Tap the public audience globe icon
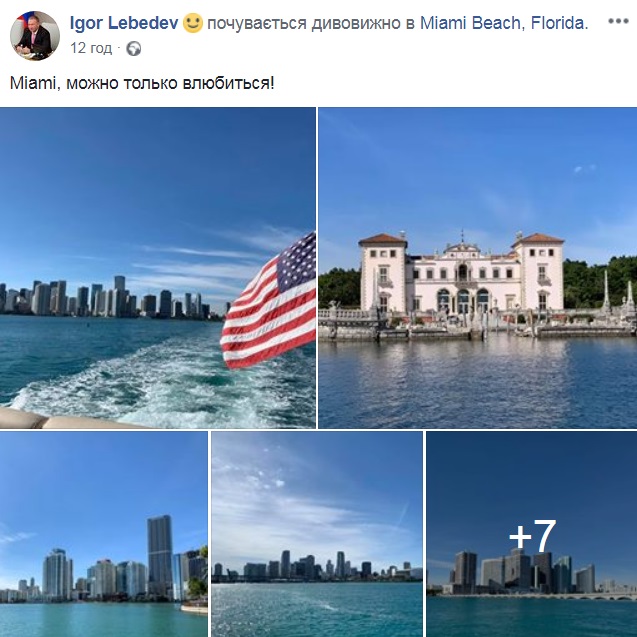637x637 pixels. point(134,47)
